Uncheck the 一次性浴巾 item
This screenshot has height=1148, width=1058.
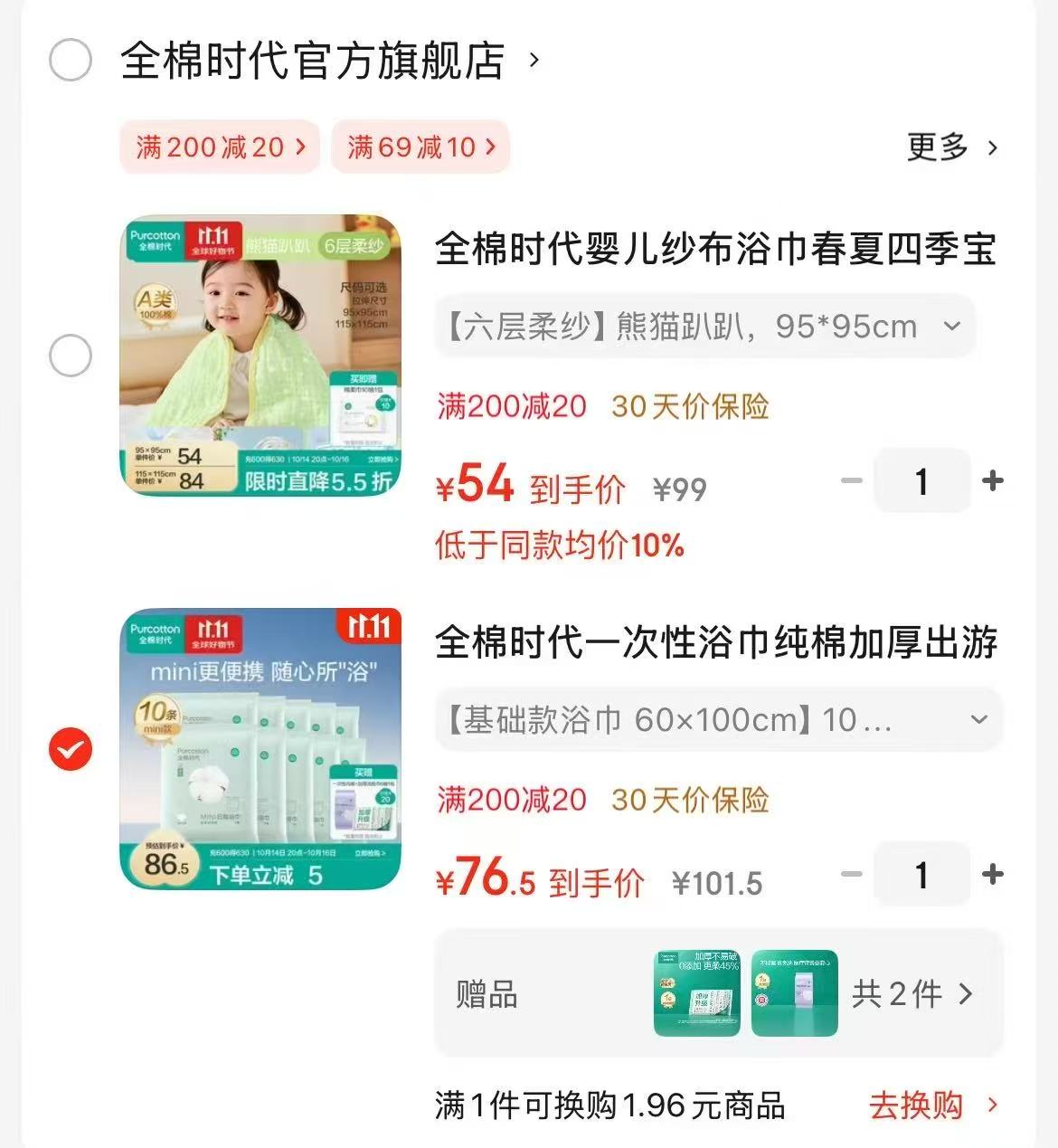click(70, 749)
